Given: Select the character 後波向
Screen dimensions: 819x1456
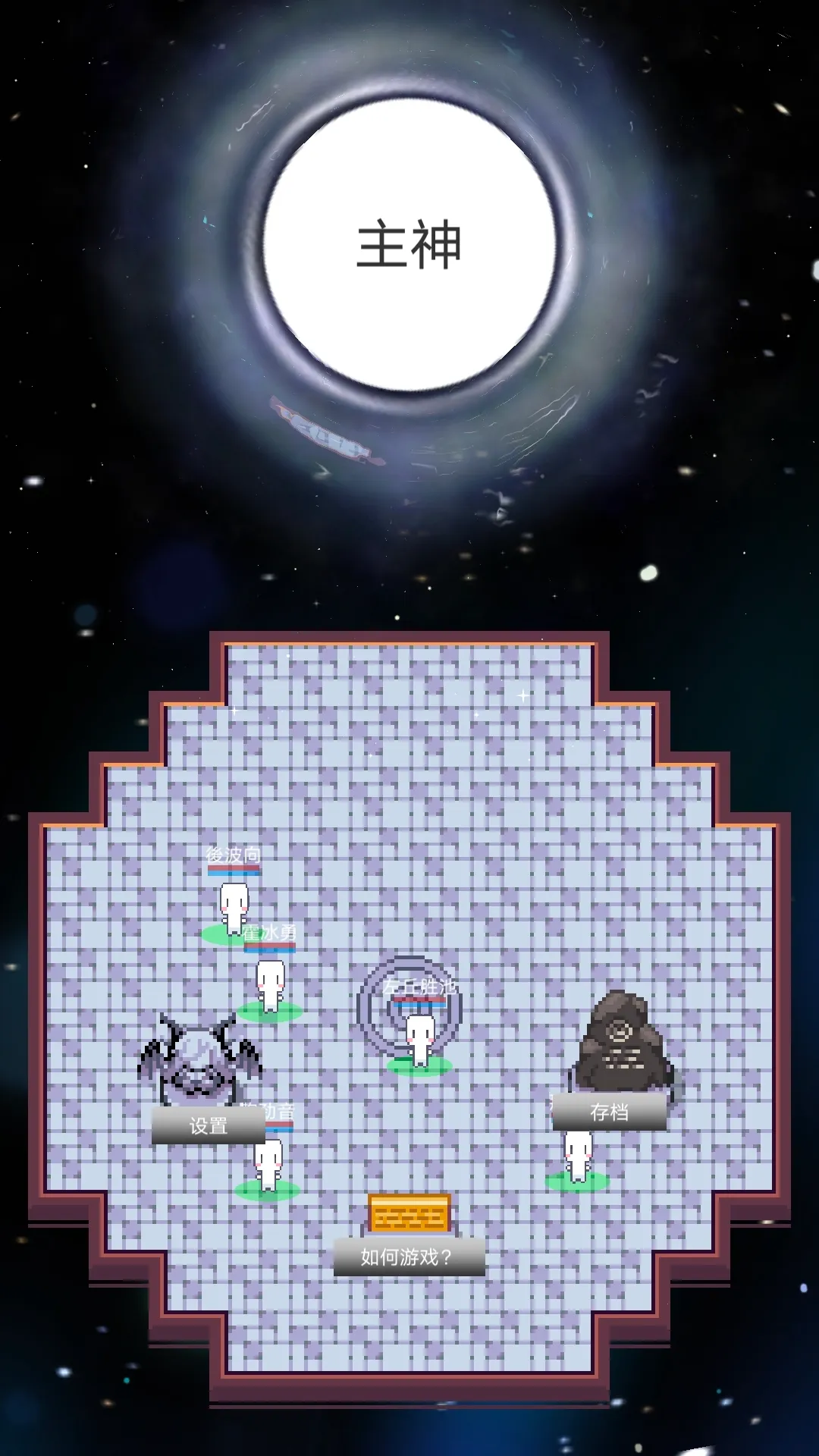Looking at the screenshot, I should (x=234, y=906).
